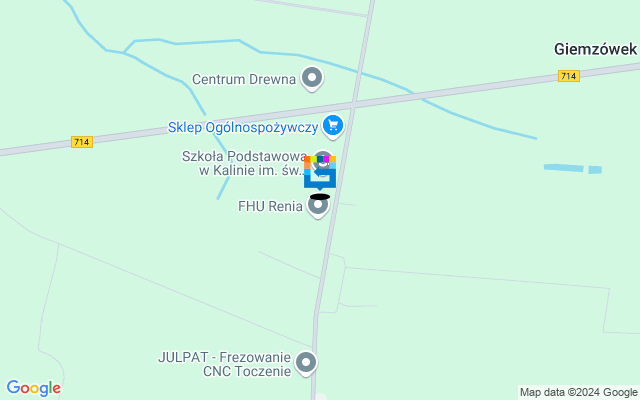Select the JULPAT Frezowanie CNC Toczenie marker
Viewport: 640px width, 400px height.
[306, 362]
